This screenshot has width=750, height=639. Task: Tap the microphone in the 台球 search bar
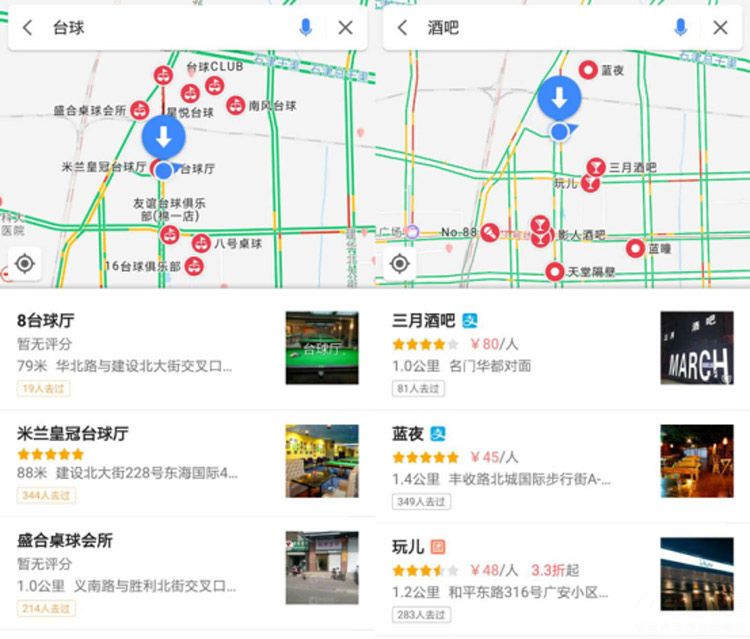tap(306, 28)
